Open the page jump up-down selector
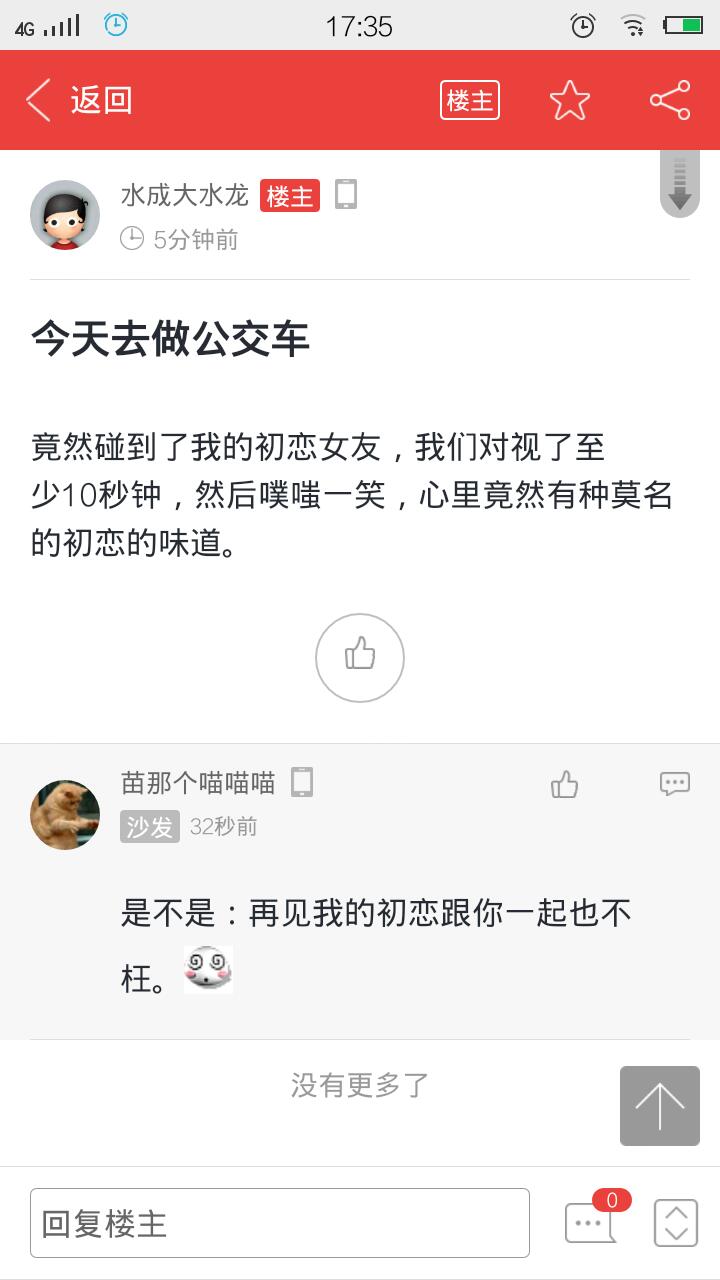Image resolution: width=720 pixels, height=1280 pixels. click(x=676, y=1222)
